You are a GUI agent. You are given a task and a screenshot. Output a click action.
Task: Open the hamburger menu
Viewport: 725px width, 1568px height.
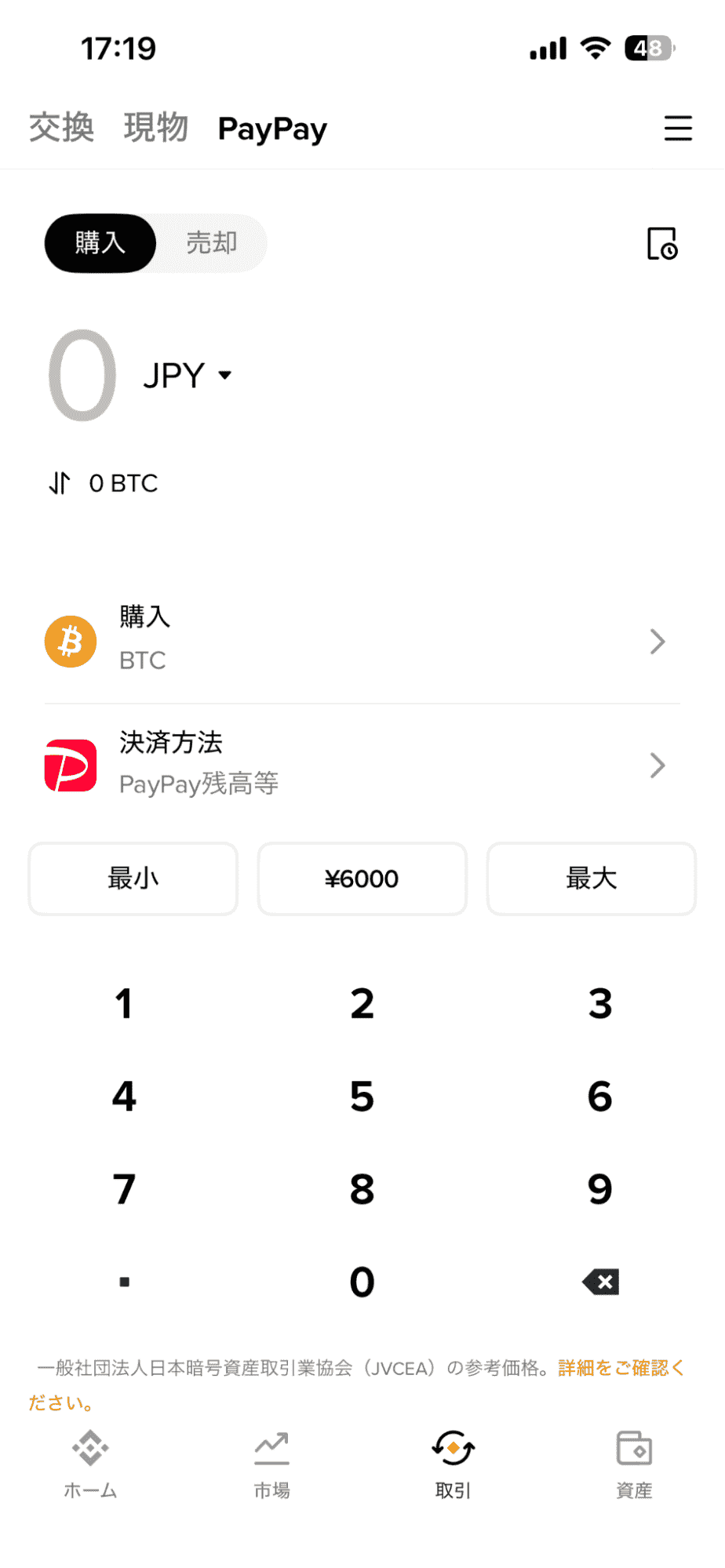[x=678, y=129]
